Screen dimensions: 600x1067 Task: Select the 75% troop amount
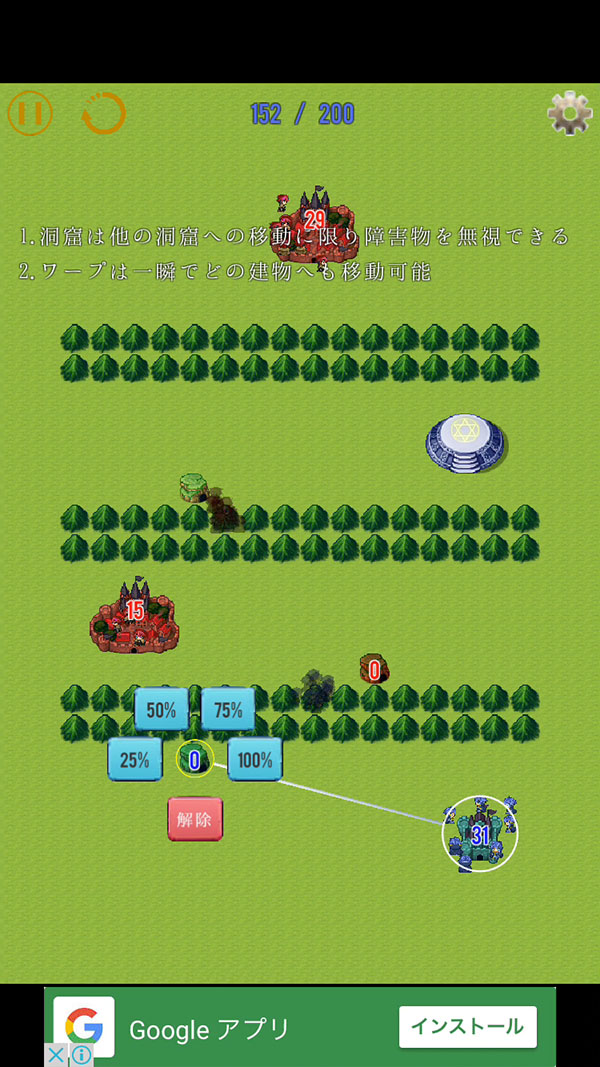[228, 710]
